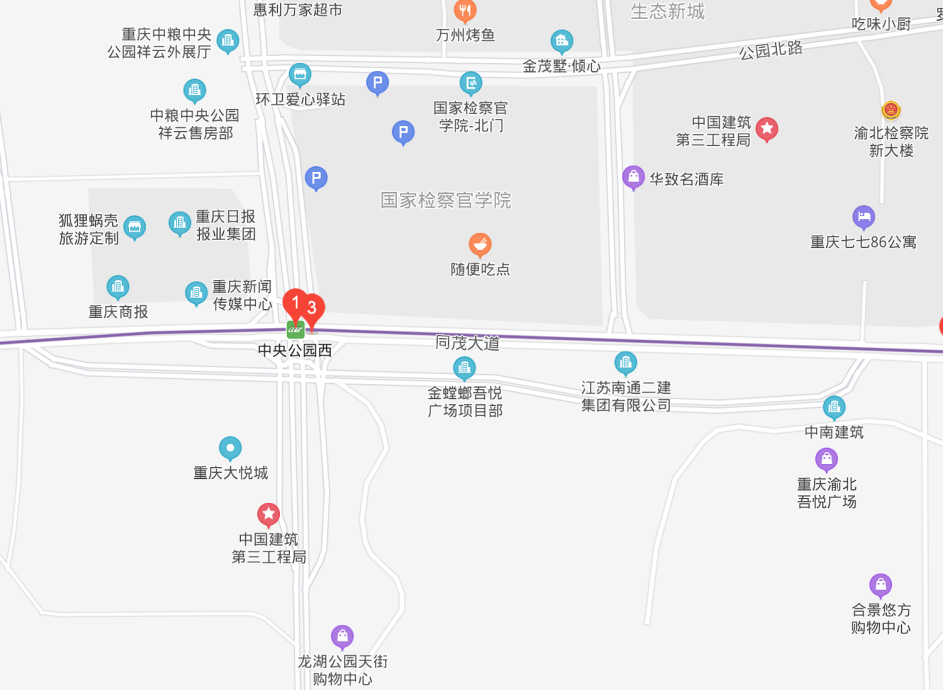Tap the 随便吃点 restaurant marker
This screenshot has height=690, width=943.
(480, 244)
